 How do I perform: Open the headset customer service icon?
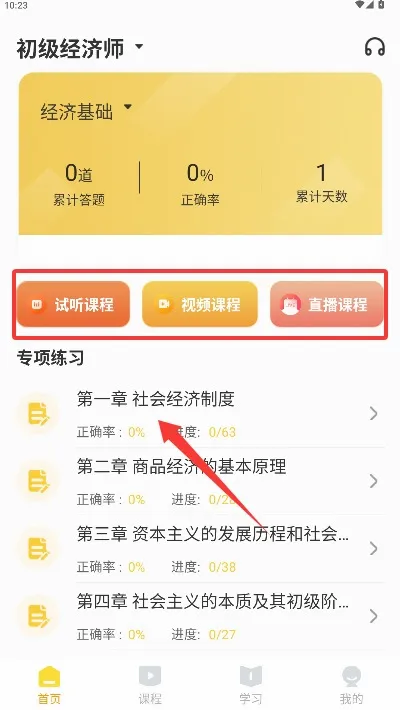click(375, 47)
